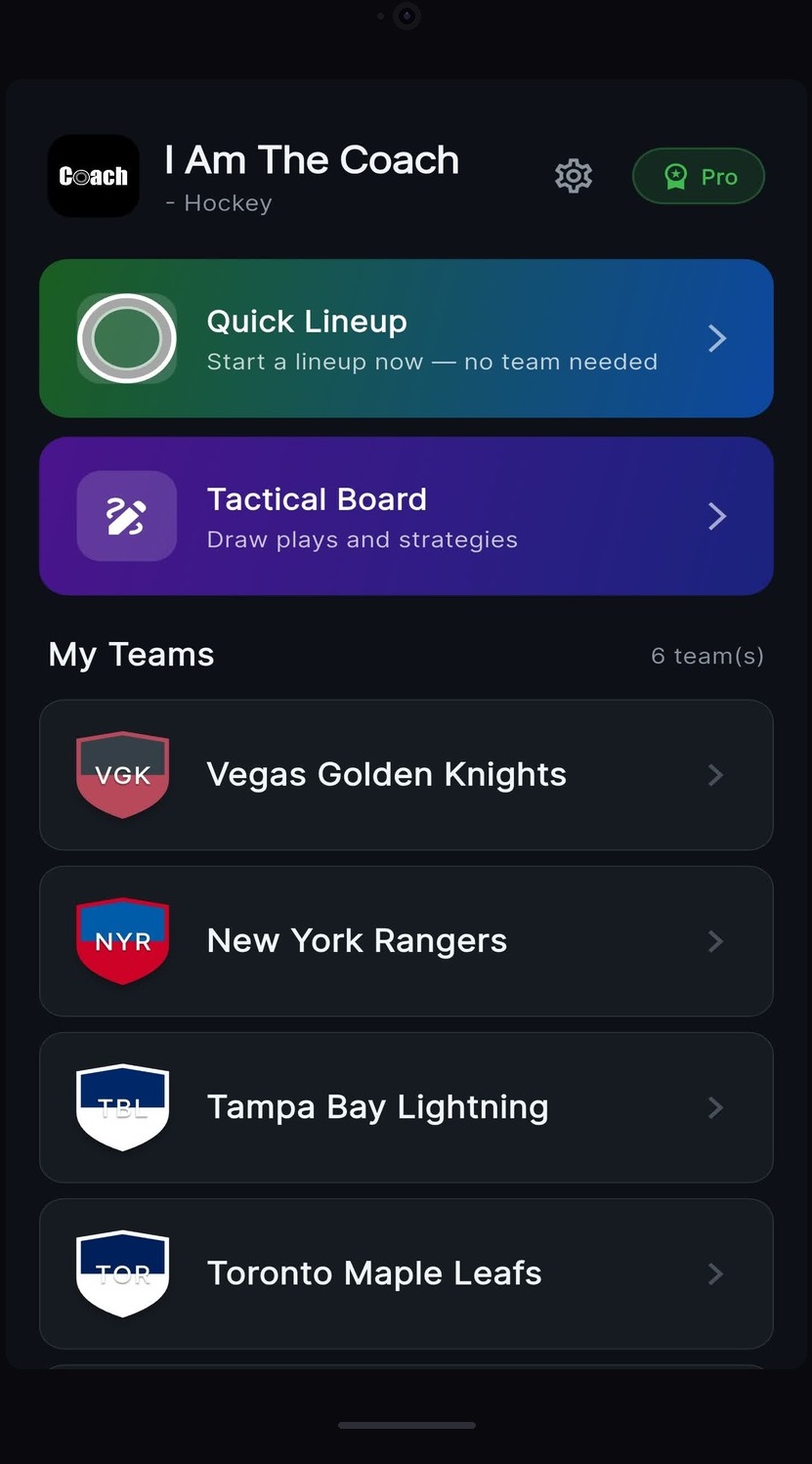The height and width of the screenshot is (1464, 812).
Task: Click the Tampa Bay Lightning TBL shield logo
Action: coord(122,1106)
